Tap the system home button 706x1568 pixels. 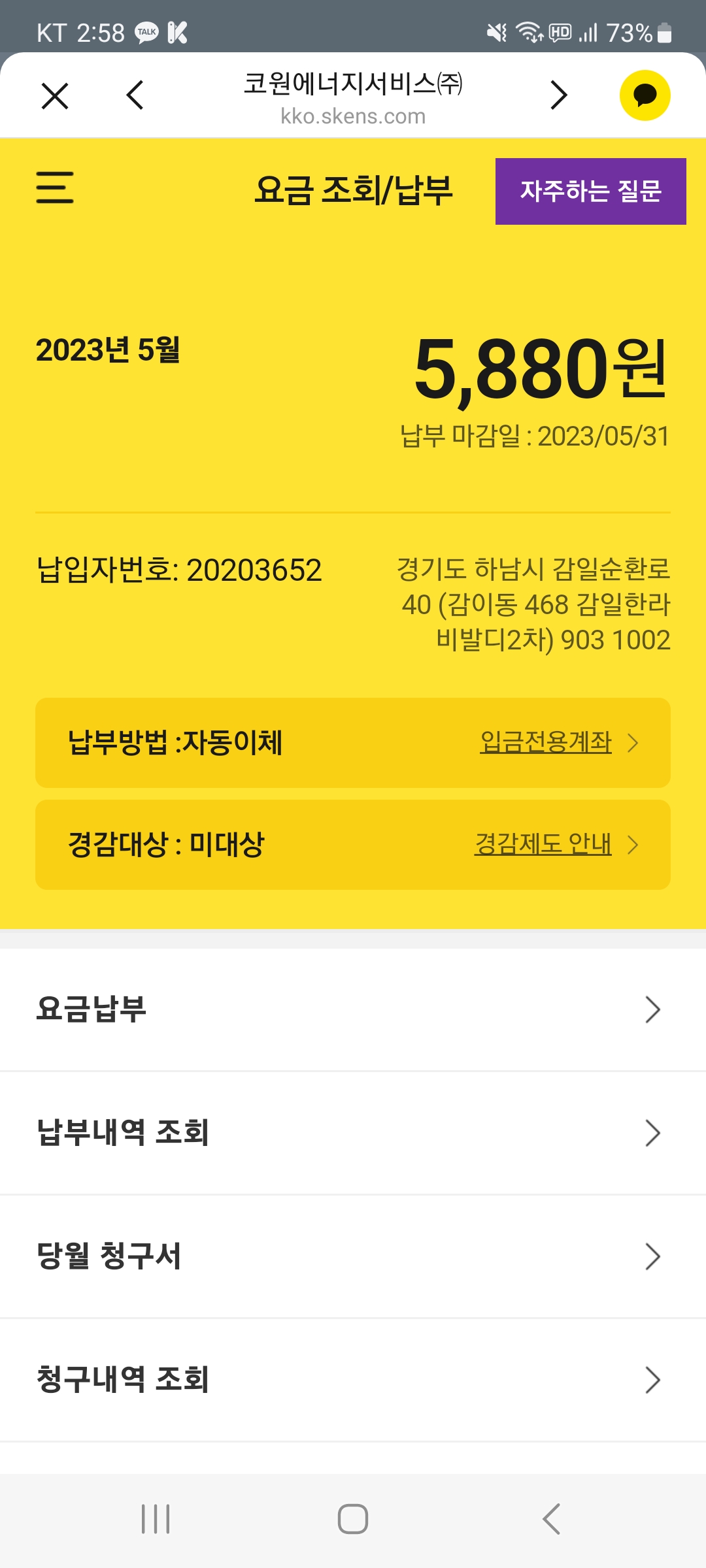click(353, 1519)
